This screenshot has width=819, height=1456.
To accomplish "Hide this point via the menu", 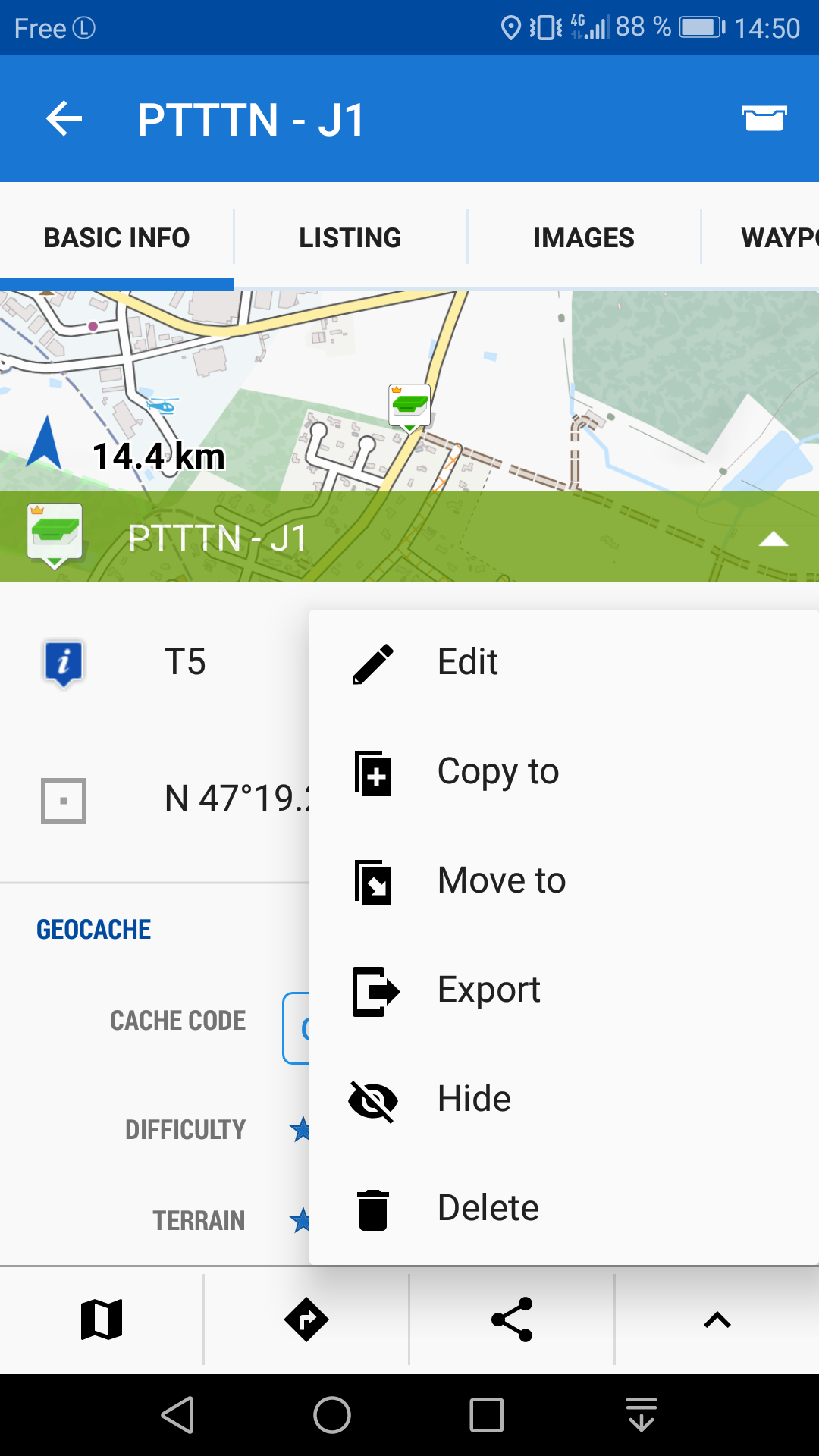I will point(474,1099).
